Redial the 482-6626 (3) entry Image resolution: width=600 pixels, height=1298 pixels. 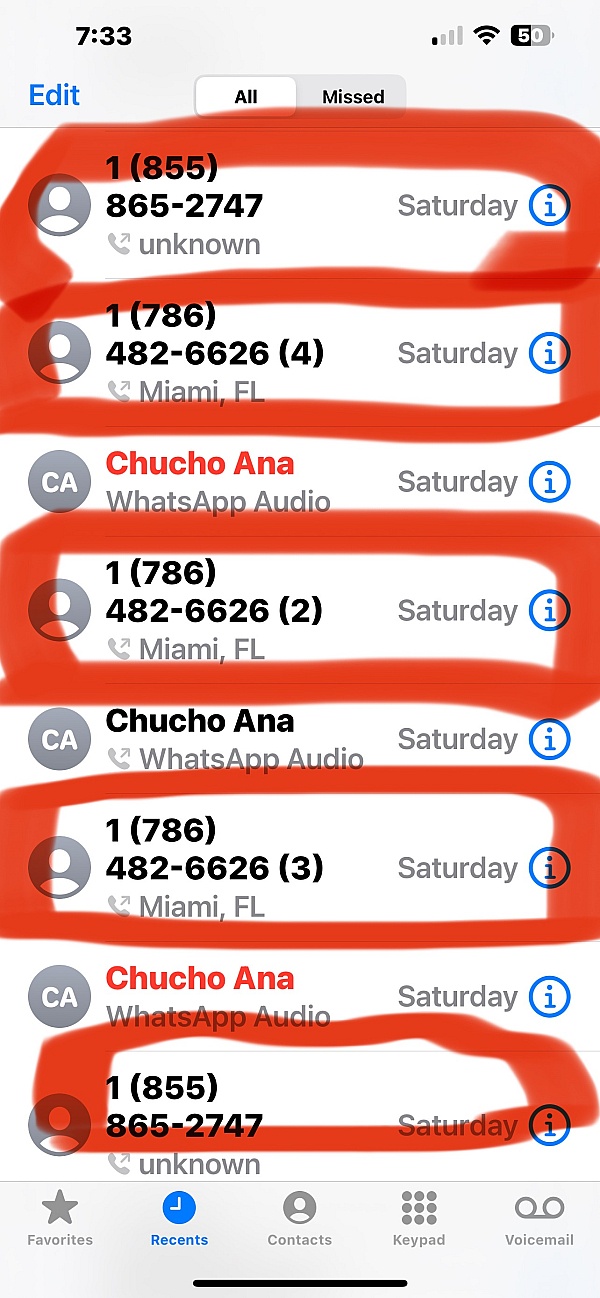[300, 867]
